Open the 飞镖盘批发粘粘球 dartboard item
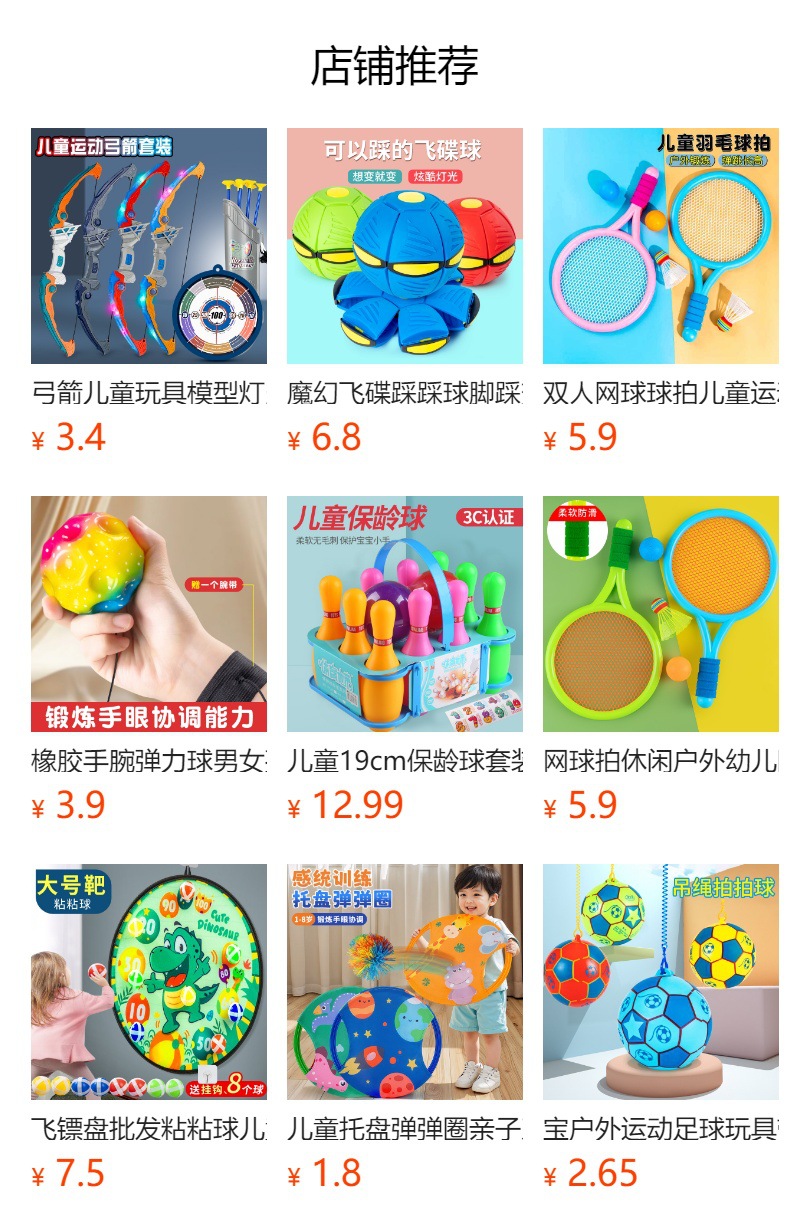Image resolution: width=790 pixels, height=1232 pixels. [x=149, y=982]
